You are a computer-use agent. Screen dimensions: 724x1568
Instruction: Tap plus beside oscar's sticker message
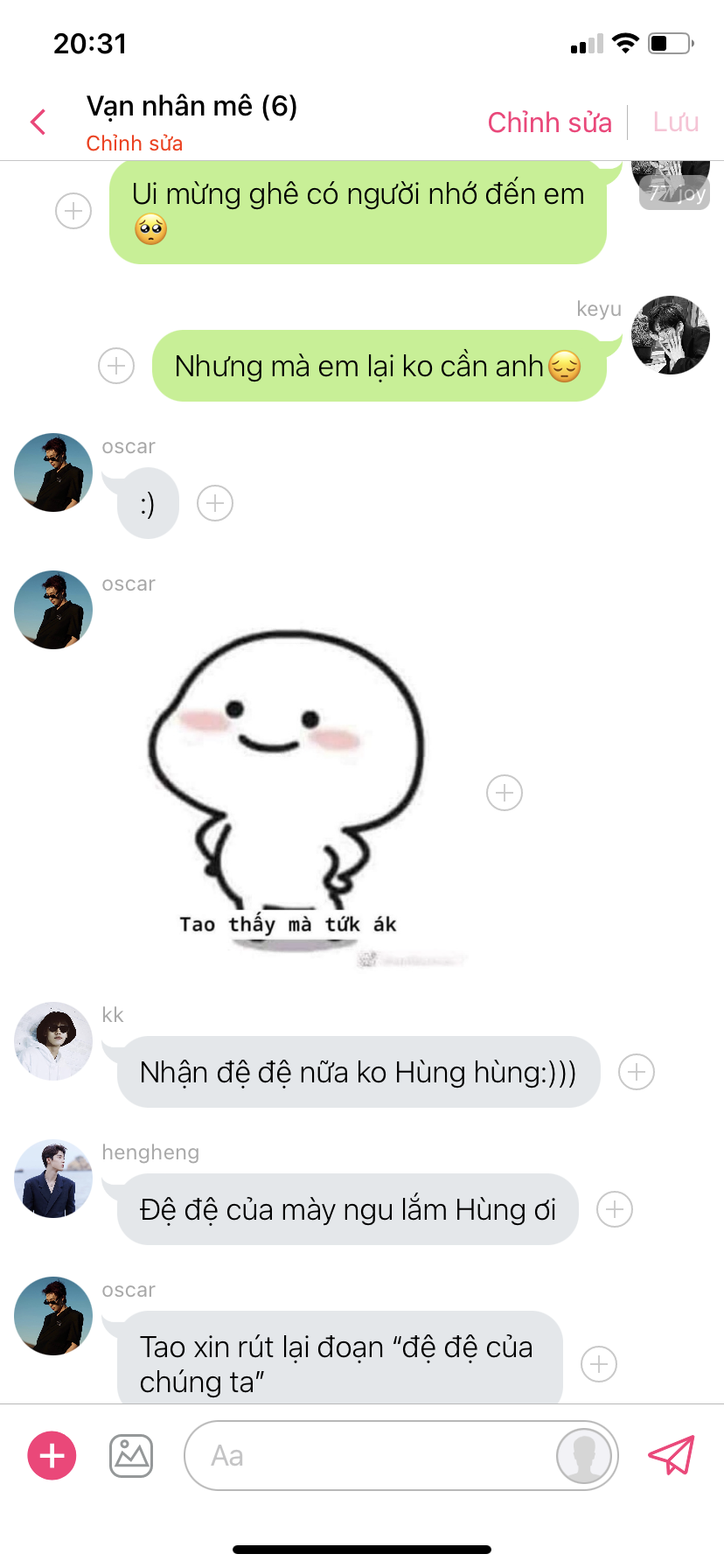click(505, 793)
